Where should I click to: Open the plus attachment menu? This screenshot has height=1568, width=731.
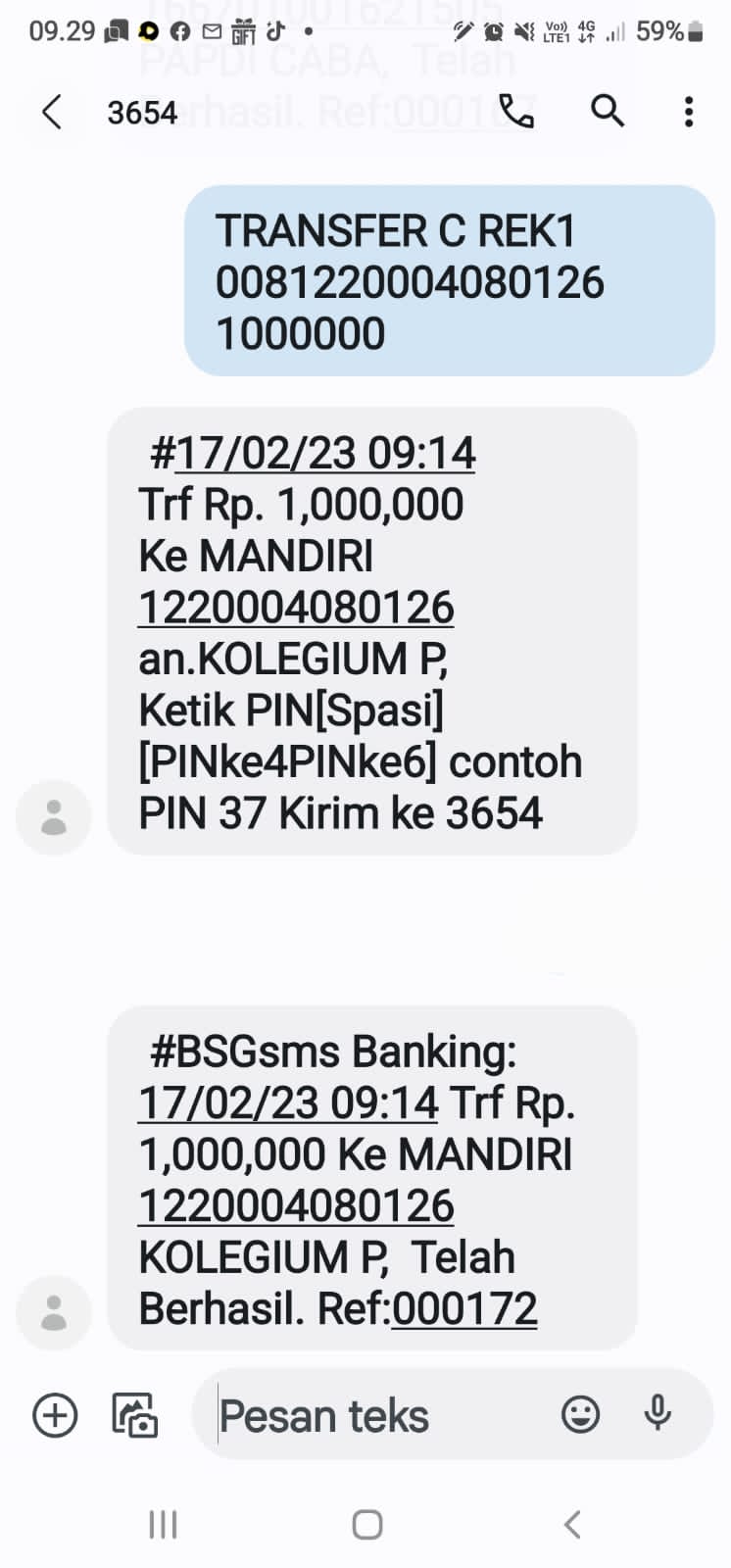point(55,1415)
